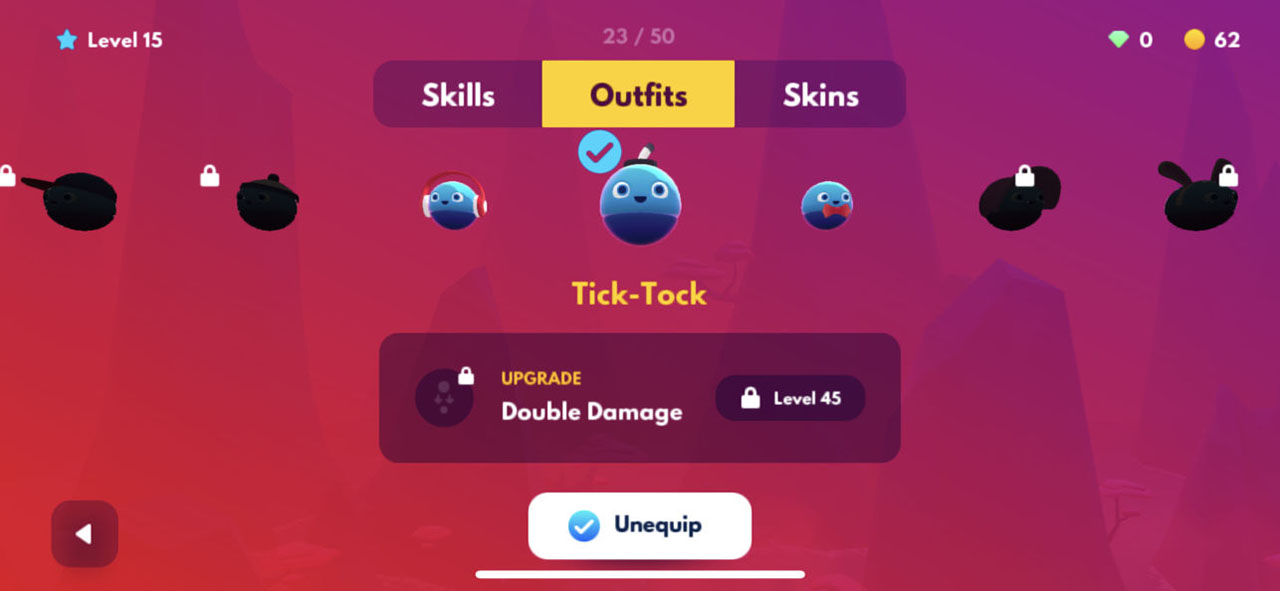Image resolution: width=1280 pixels, height=591 pixels.
Task: Select the red headphones outfit
Action: [x=454, y=202]
